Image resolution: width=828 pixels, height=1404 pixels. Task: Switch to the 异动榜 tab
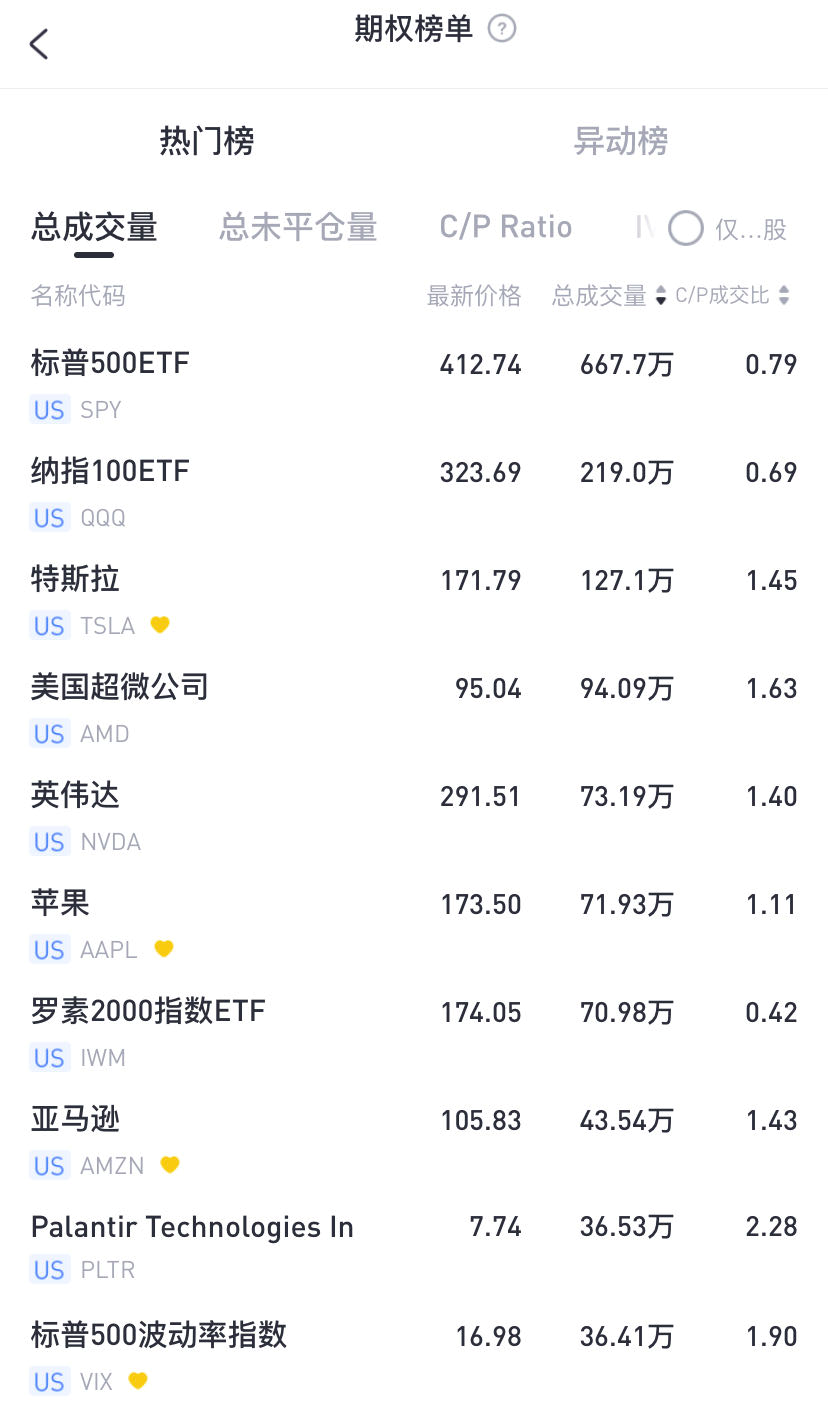(x=621, y=142)
